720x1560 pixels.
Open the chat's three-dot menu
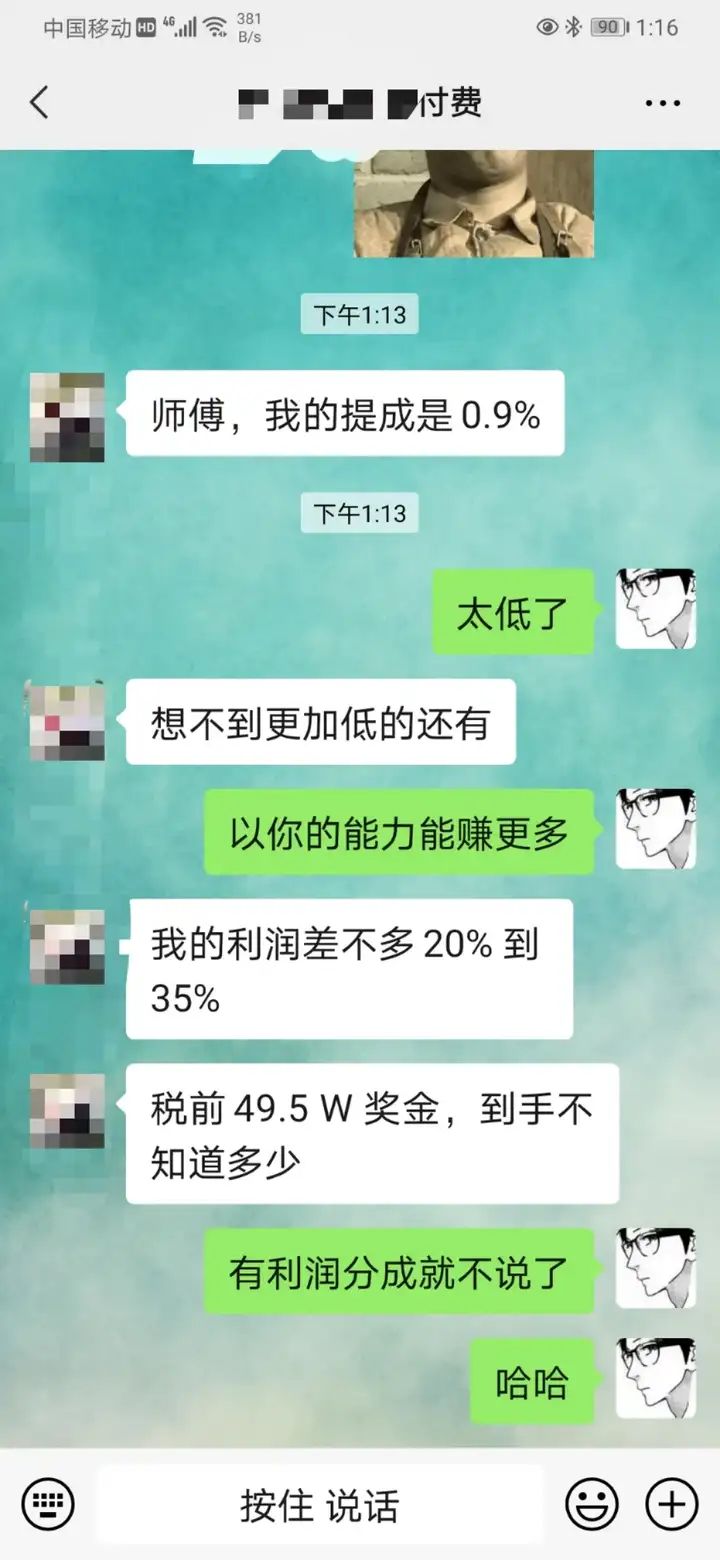tap(662, 103)
